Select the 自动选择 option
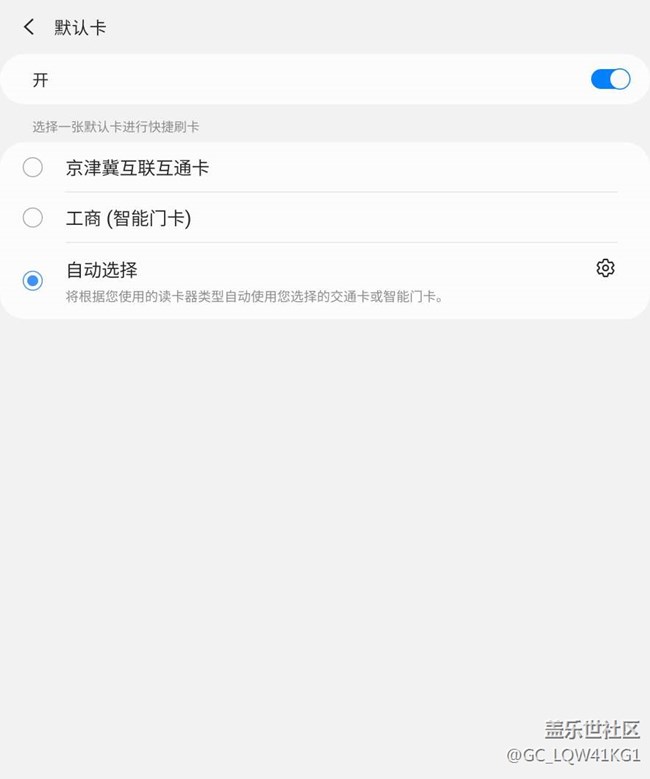The image size is (650, 779). (33, 280)
